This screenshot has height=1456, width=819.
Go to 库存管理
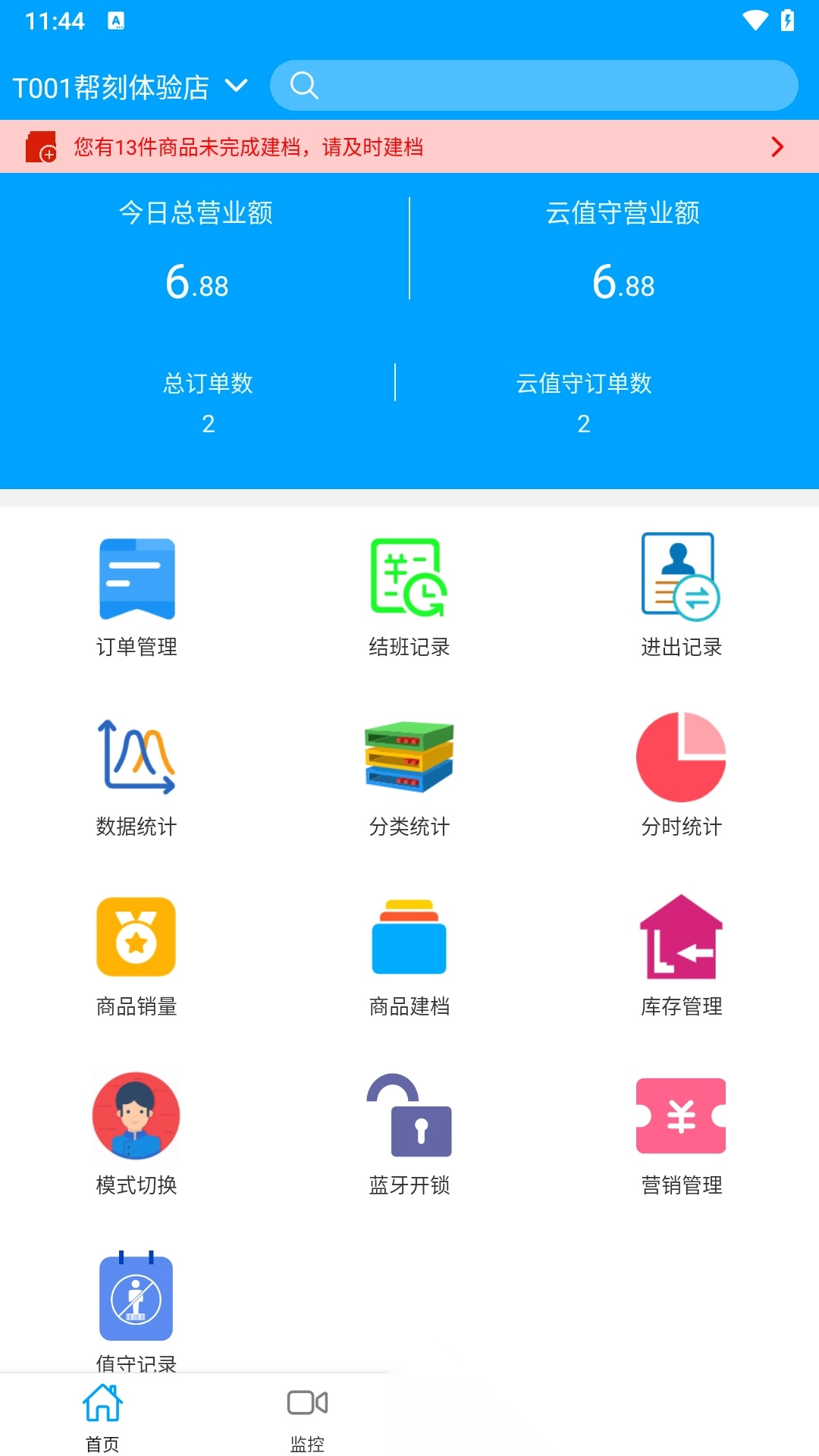(681, 954)
